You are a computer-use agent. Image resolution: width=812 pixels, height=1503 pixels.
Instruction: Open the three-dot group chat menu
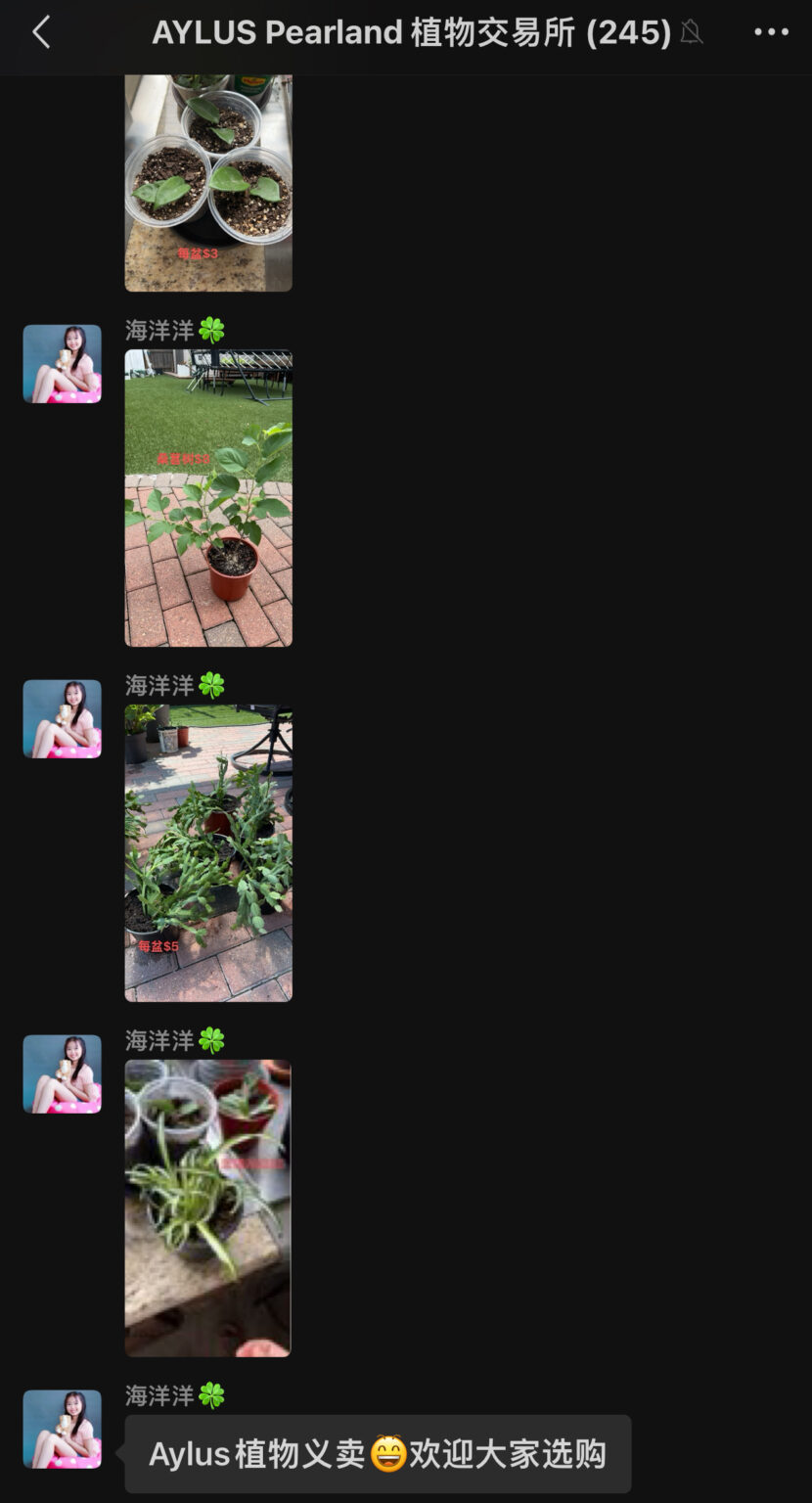pos(771,33)
